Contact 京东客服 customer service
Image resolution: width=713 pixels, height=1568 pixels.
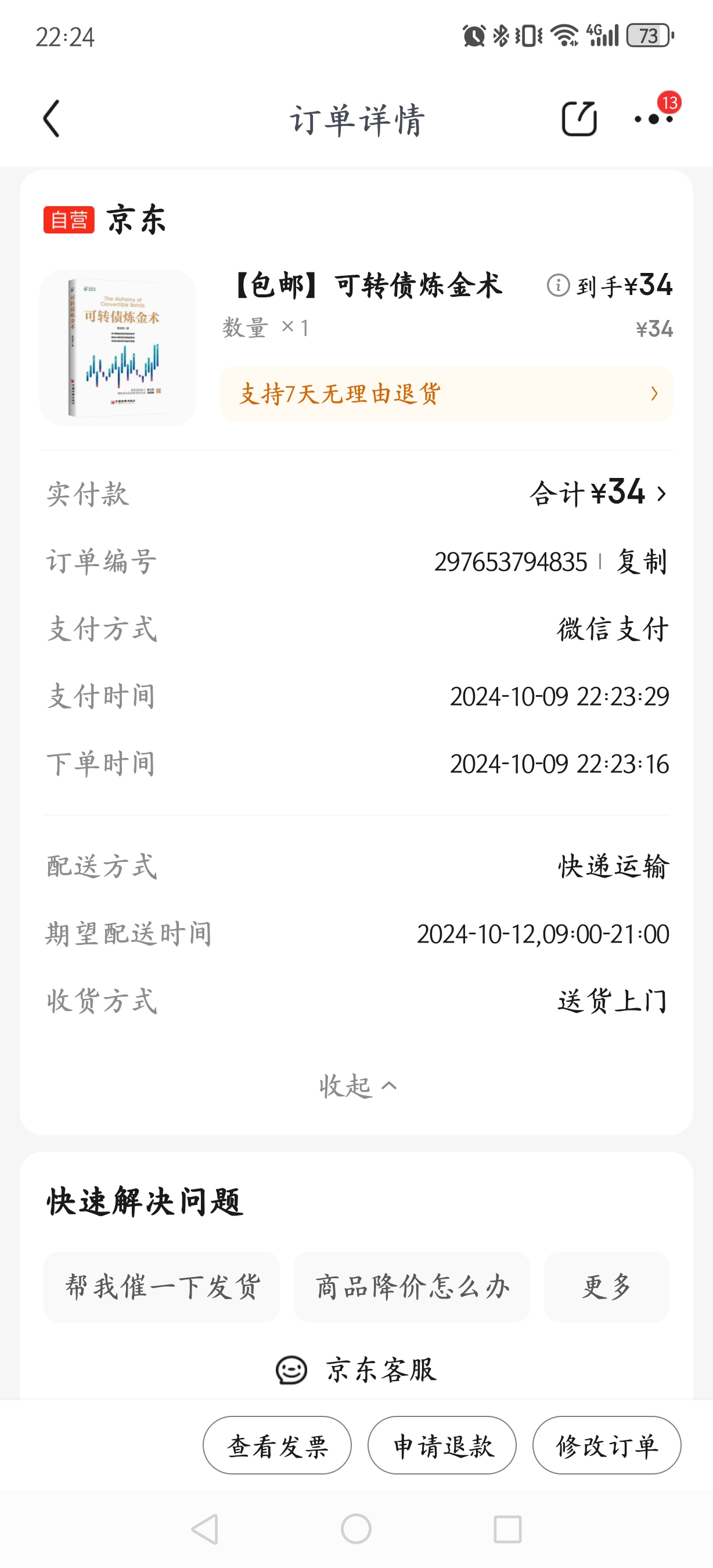coord(357,1370)
